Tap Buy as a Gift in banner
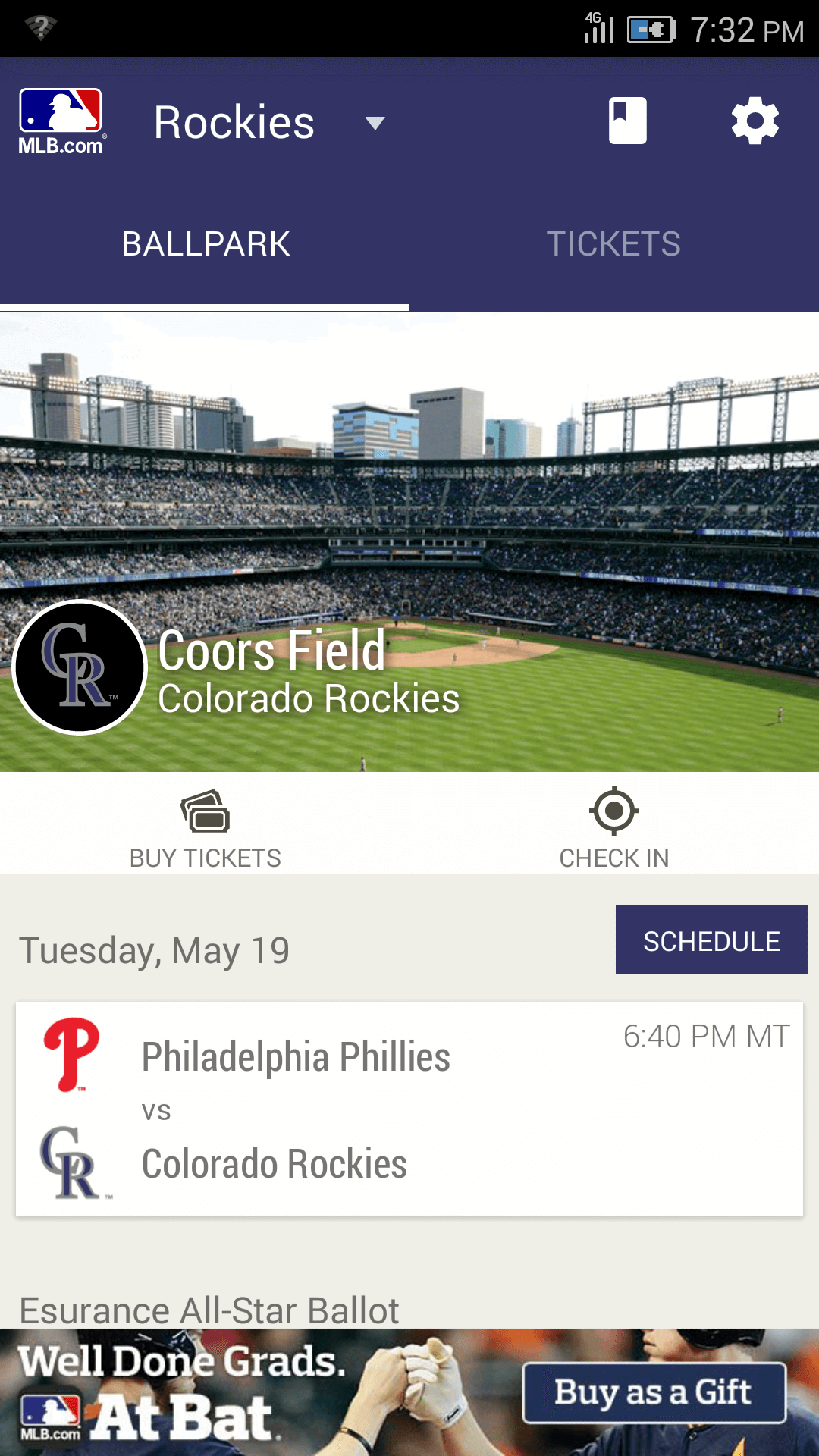The height and width of the screenshot is (1456, 819). (x=654, y=1393)
